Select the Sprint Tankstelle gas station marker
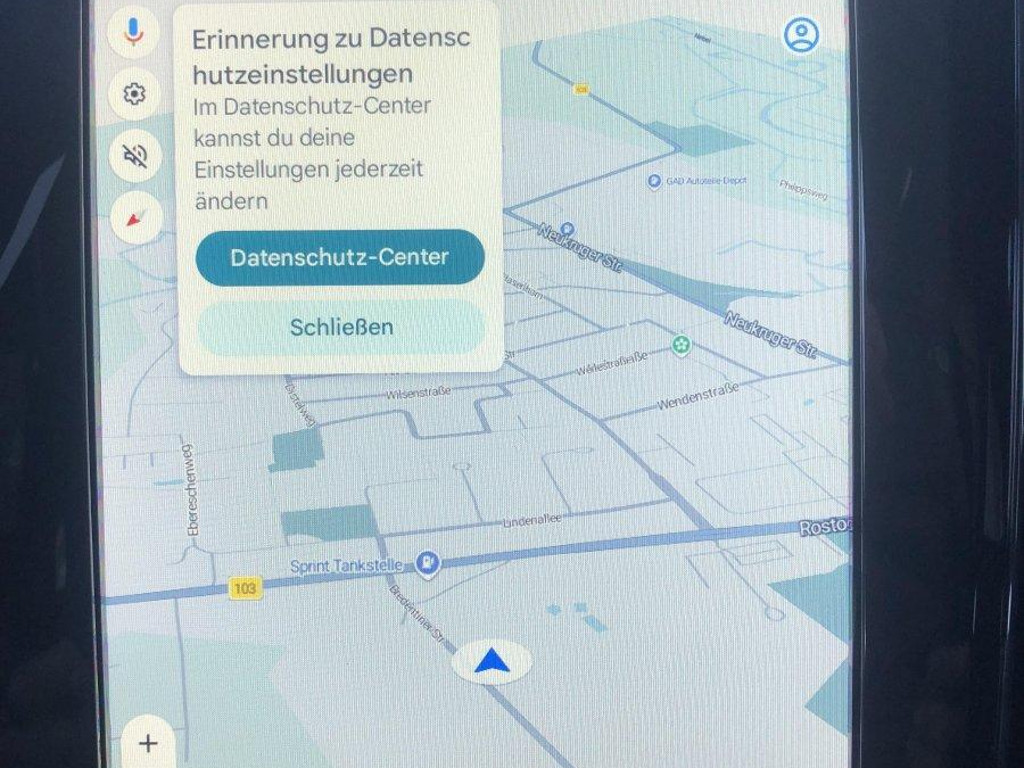 click(427, 564)
